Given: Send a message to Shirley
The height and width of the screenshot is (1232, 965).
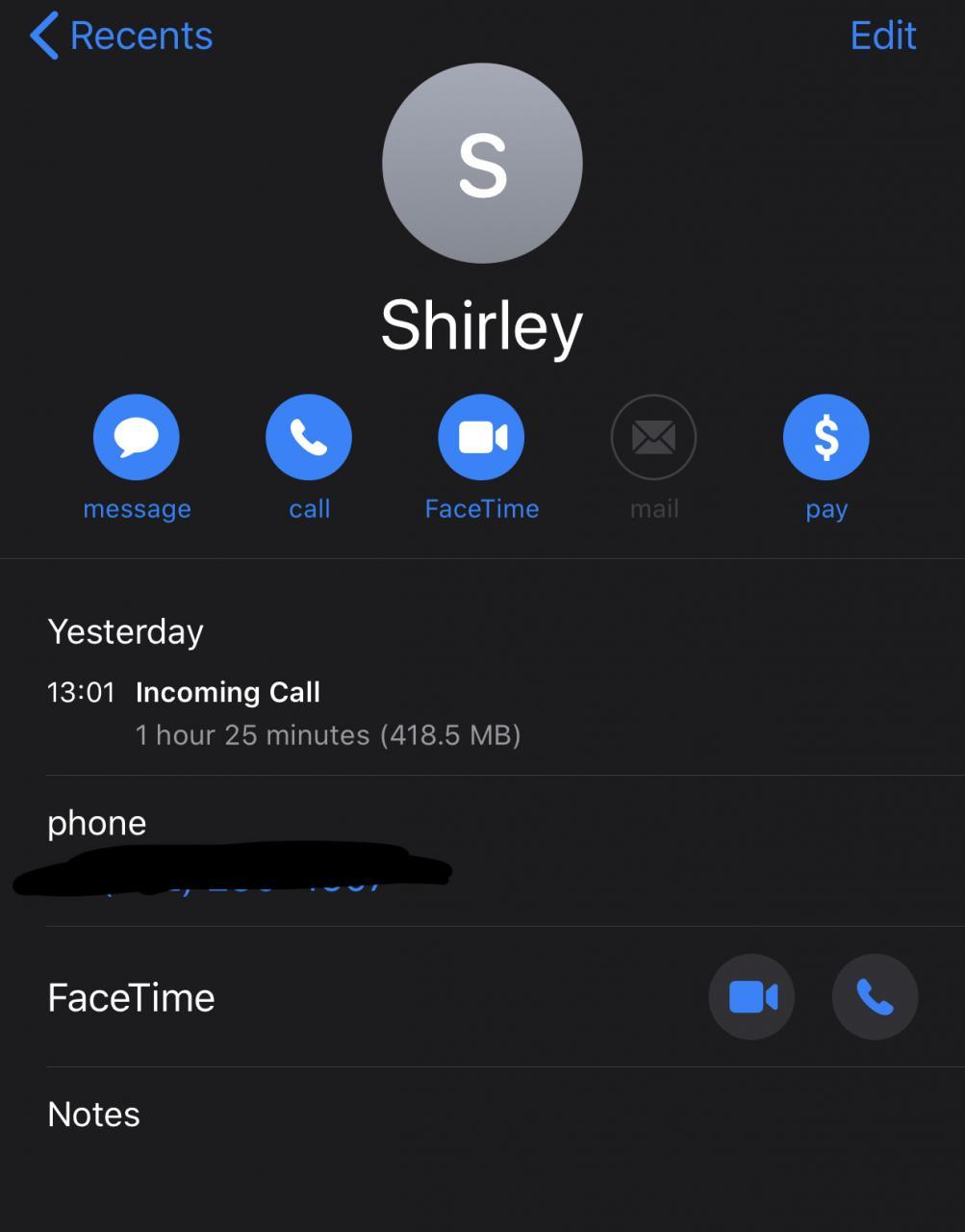Looking at the screenshot, I should click(137, 438).
